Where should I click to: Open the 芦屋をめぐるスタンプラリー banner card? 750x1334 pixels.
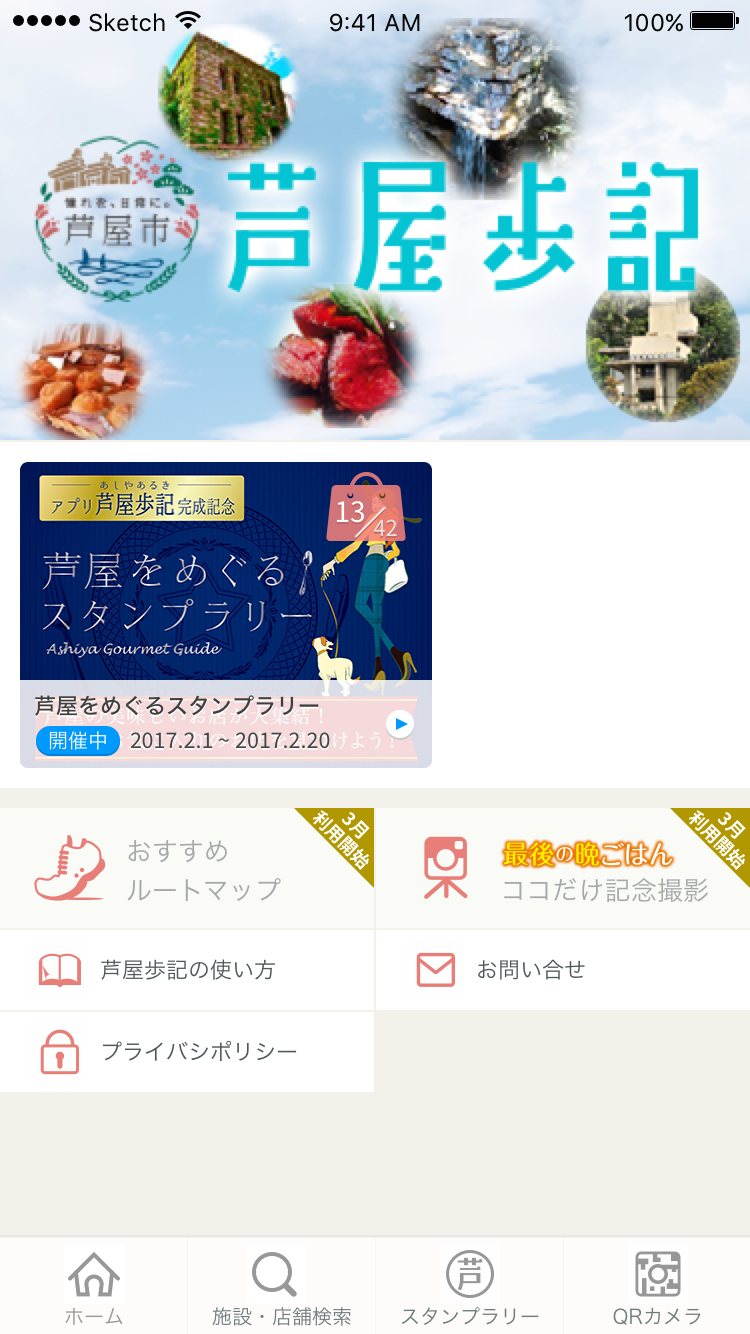click(x=226, y=615)
